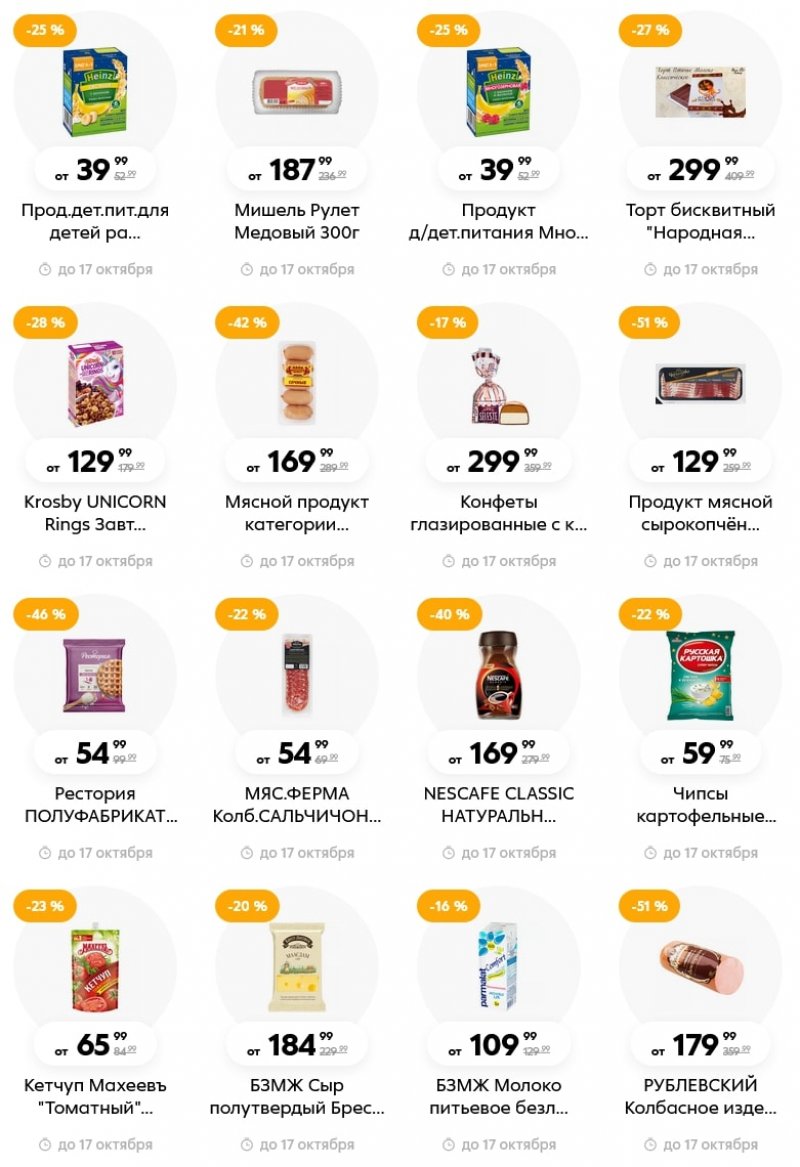This screenshot has width=800, height=1167.
Task: Open Мясной продукт категории card
Action: coord(296,513)
